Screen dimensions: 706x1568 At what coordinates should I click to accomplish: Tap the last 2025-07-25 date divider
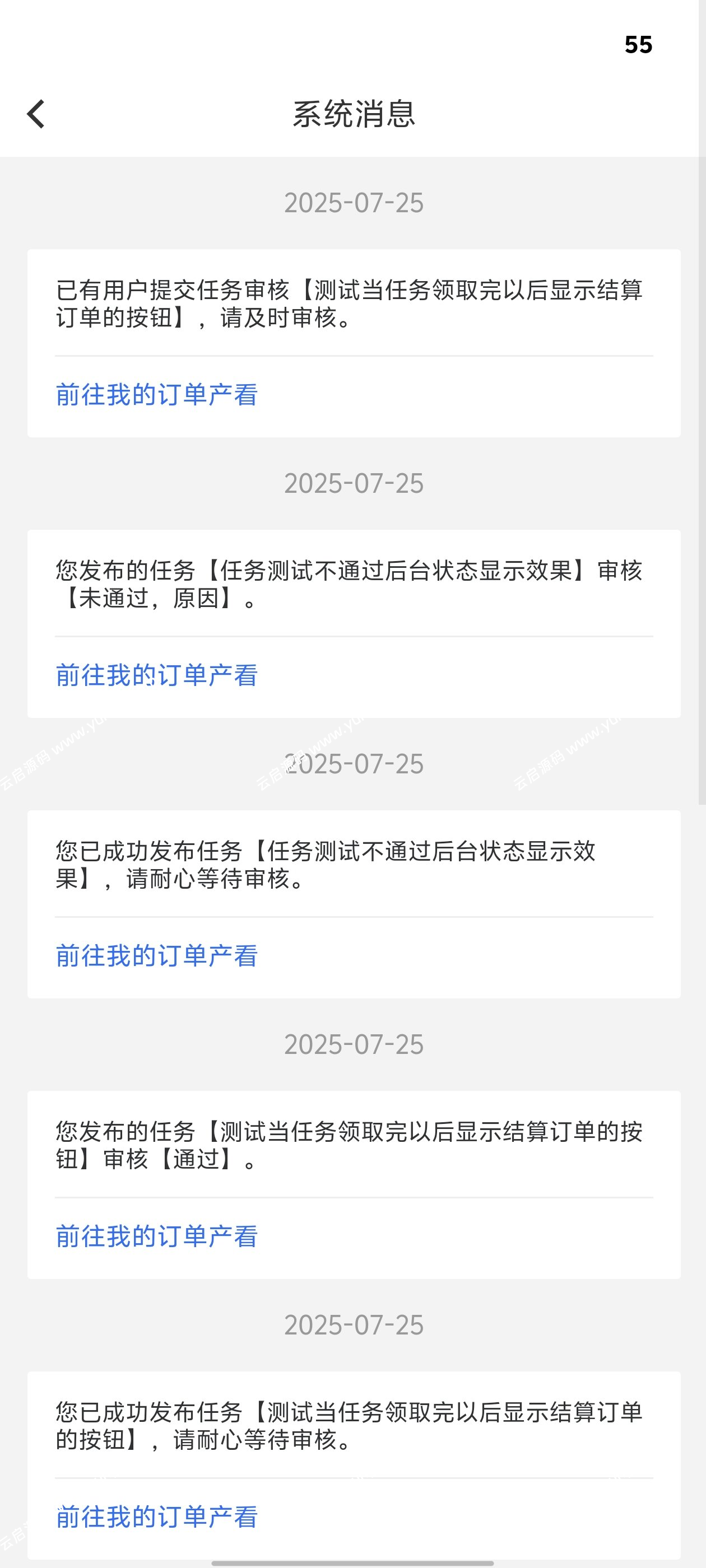354,1324
